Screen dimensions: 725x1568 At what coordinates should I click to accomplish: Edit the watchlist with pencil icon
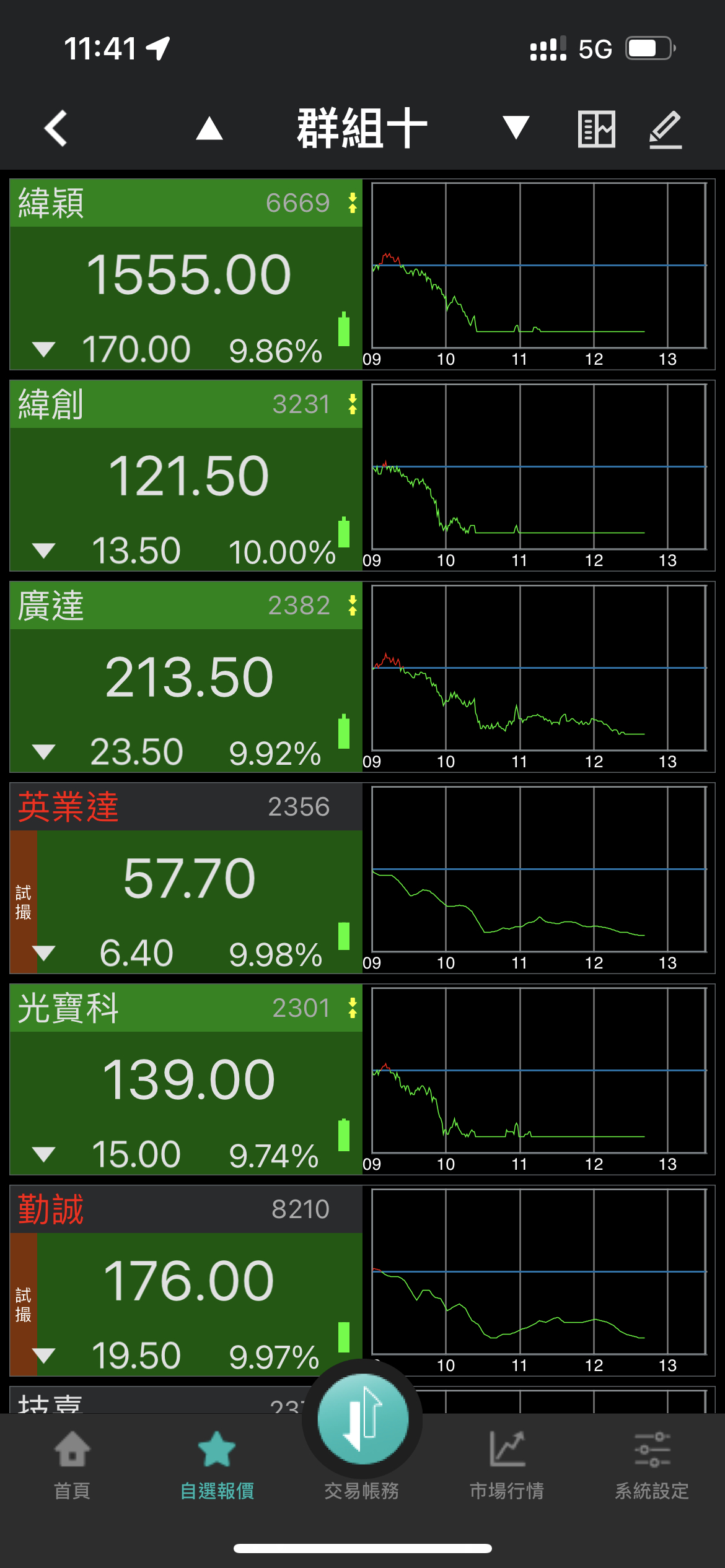click(x=666, y=129)
